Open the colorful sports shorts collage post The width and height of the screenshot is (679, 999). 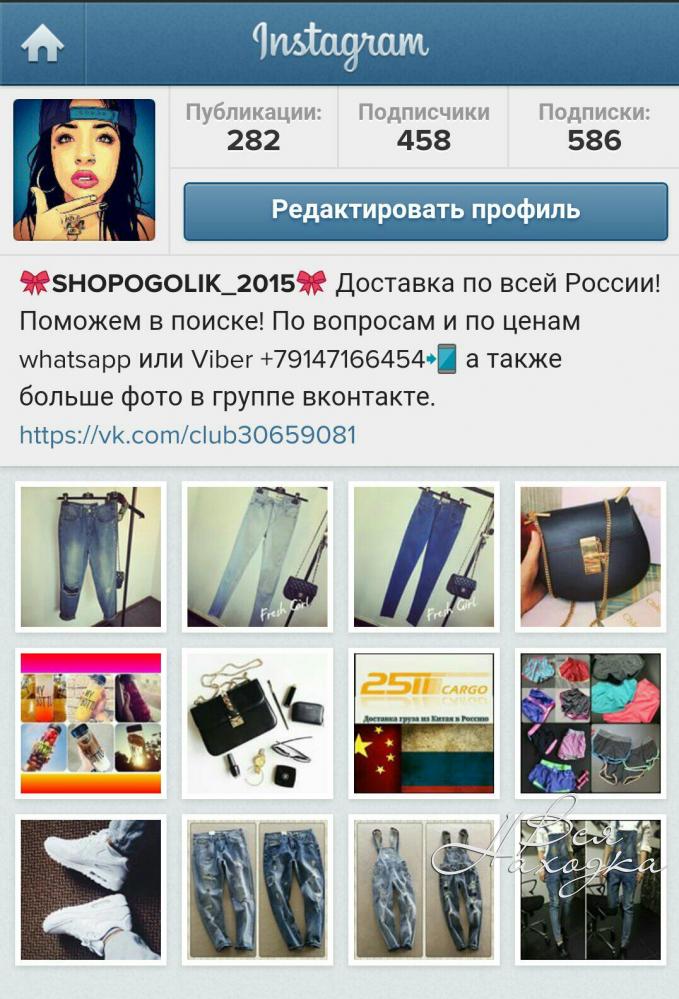coord(590,722)
